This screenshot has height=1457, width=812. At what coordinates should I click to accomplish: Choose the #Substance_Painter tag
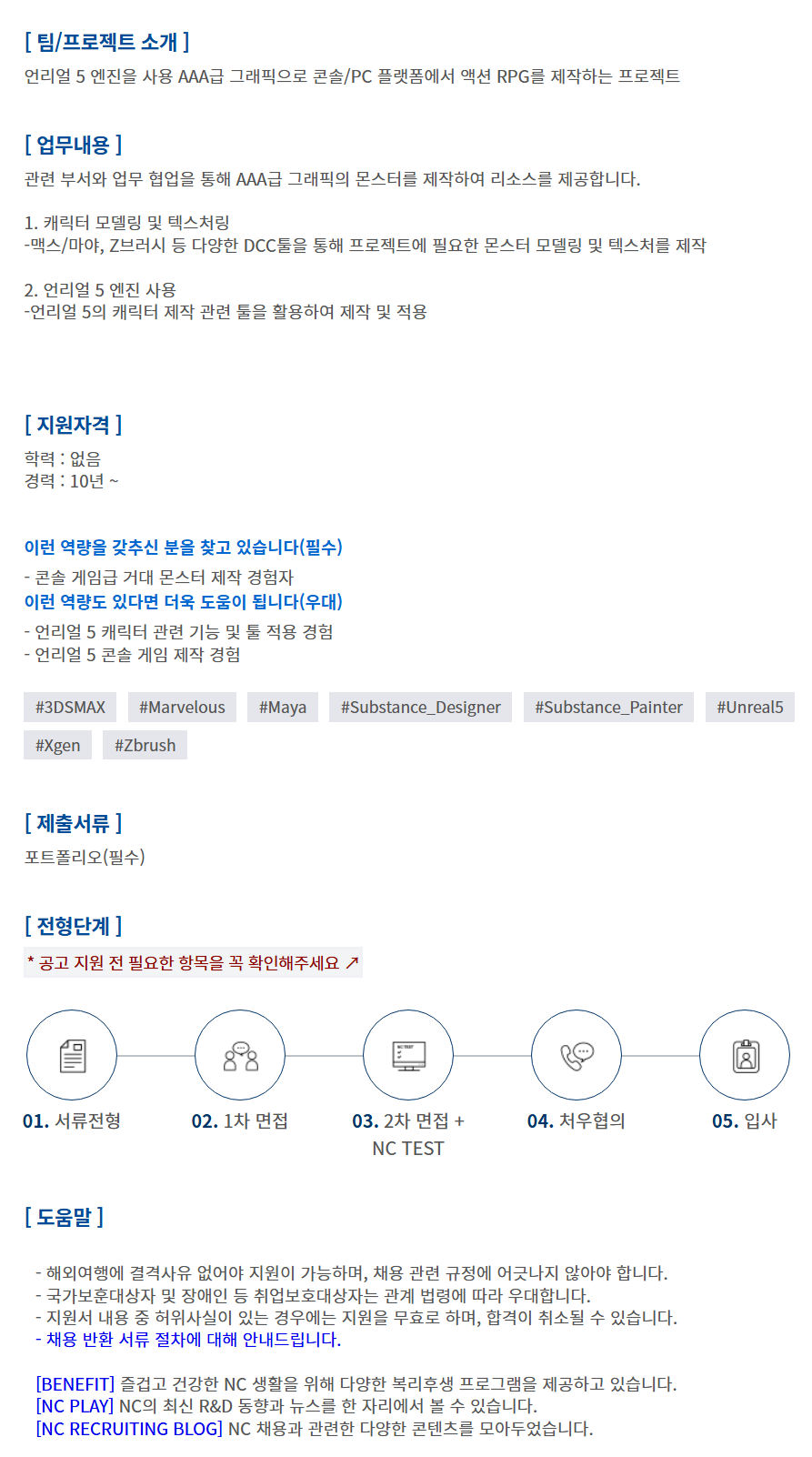(x=608, y=707)
